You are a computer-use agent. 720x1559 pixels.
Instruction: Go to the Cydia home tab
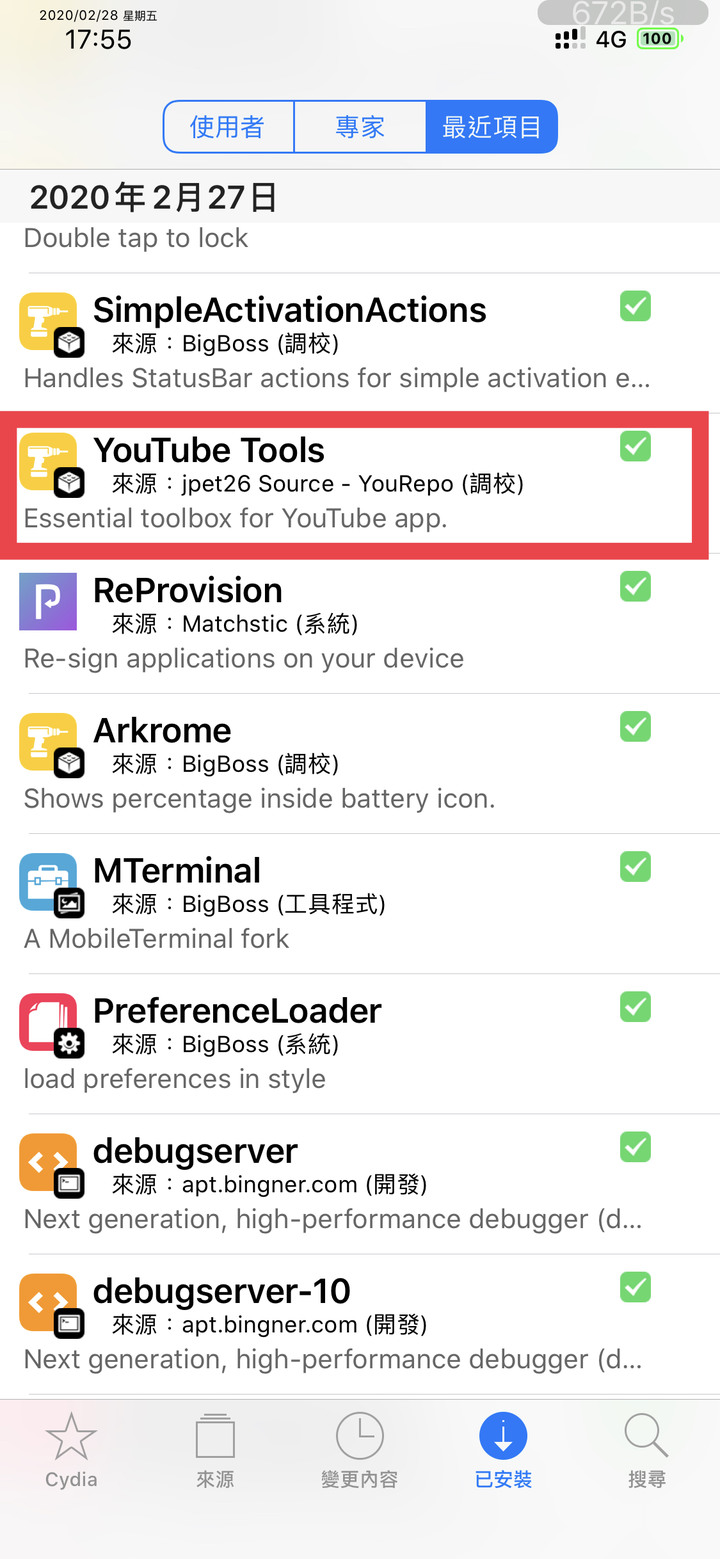pos(71,1450)
